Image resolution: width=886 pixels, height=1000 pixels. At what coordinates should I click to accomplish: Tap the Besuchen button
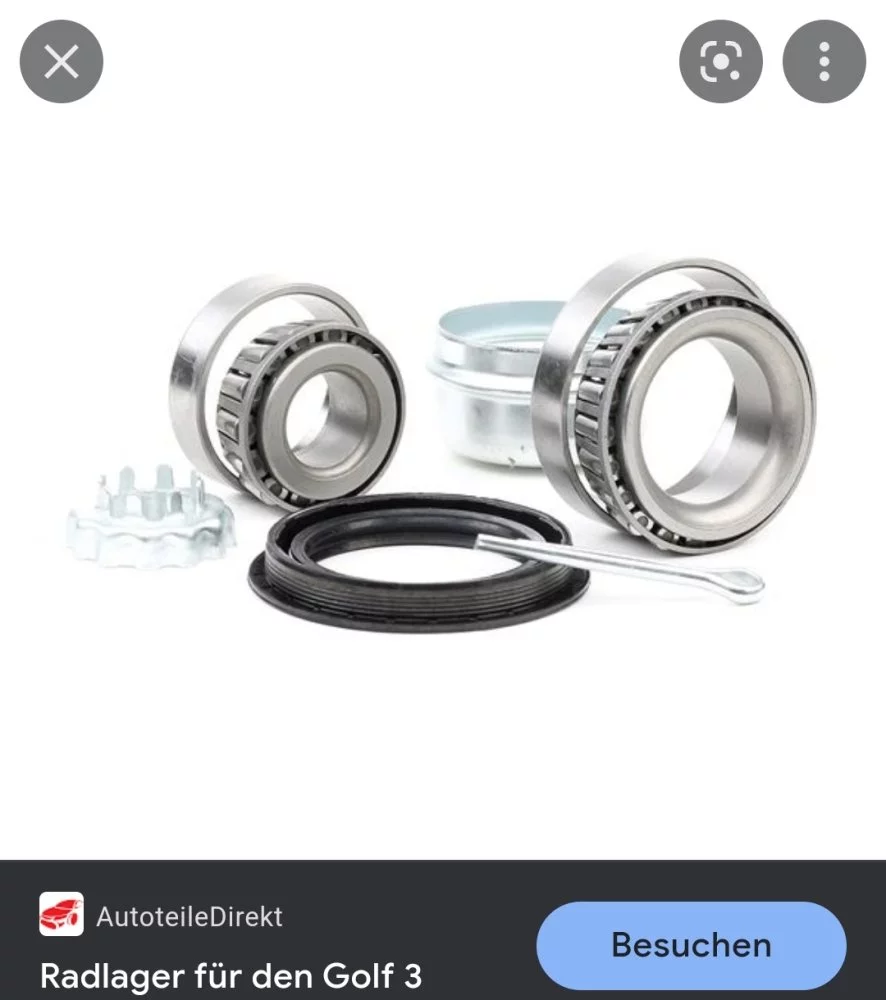click(x=691, y=945)
